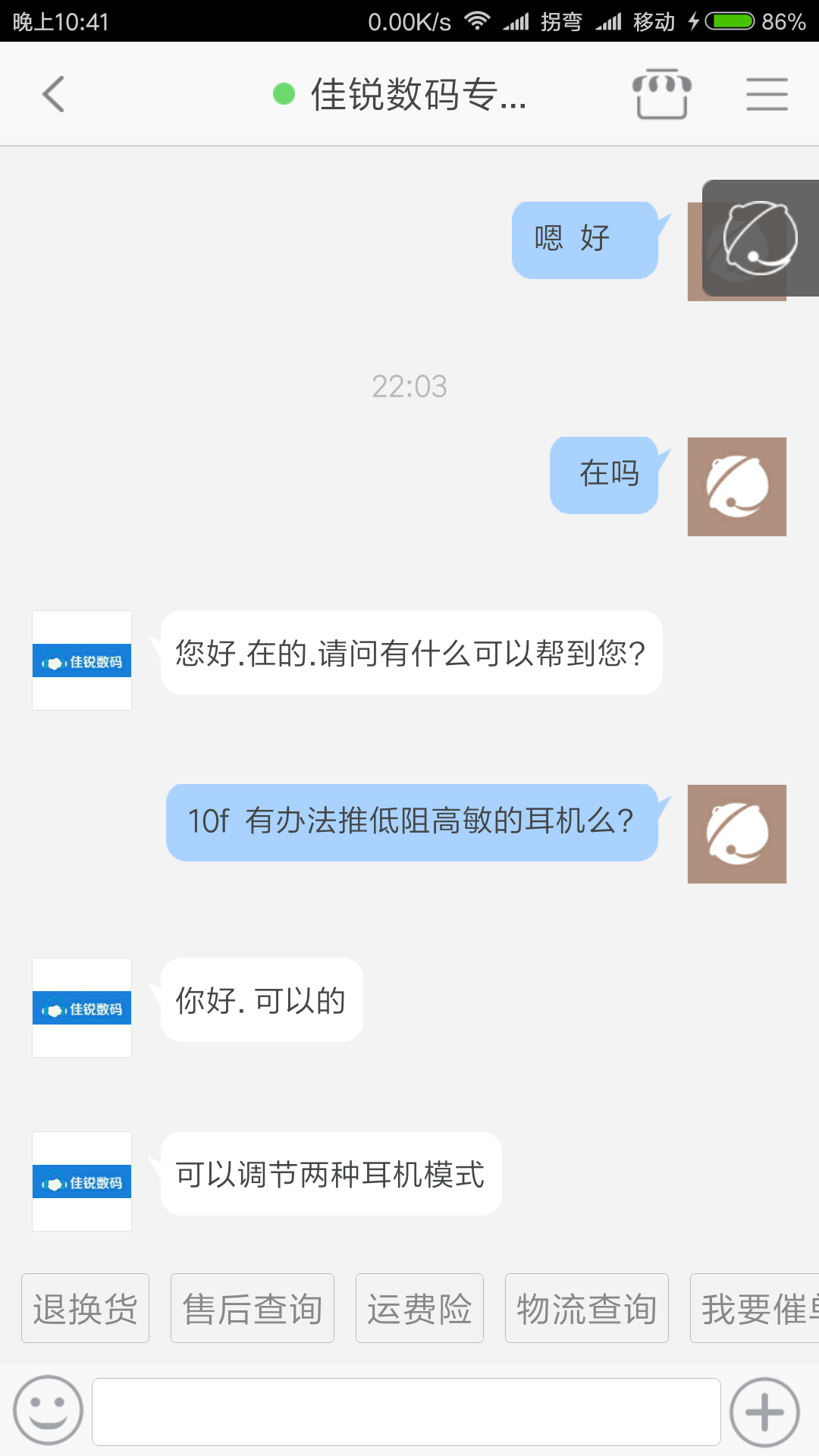Screen dimensions: 819x1456
Task: Tap the plus icon to add attachments
Action: point(764,1410)
